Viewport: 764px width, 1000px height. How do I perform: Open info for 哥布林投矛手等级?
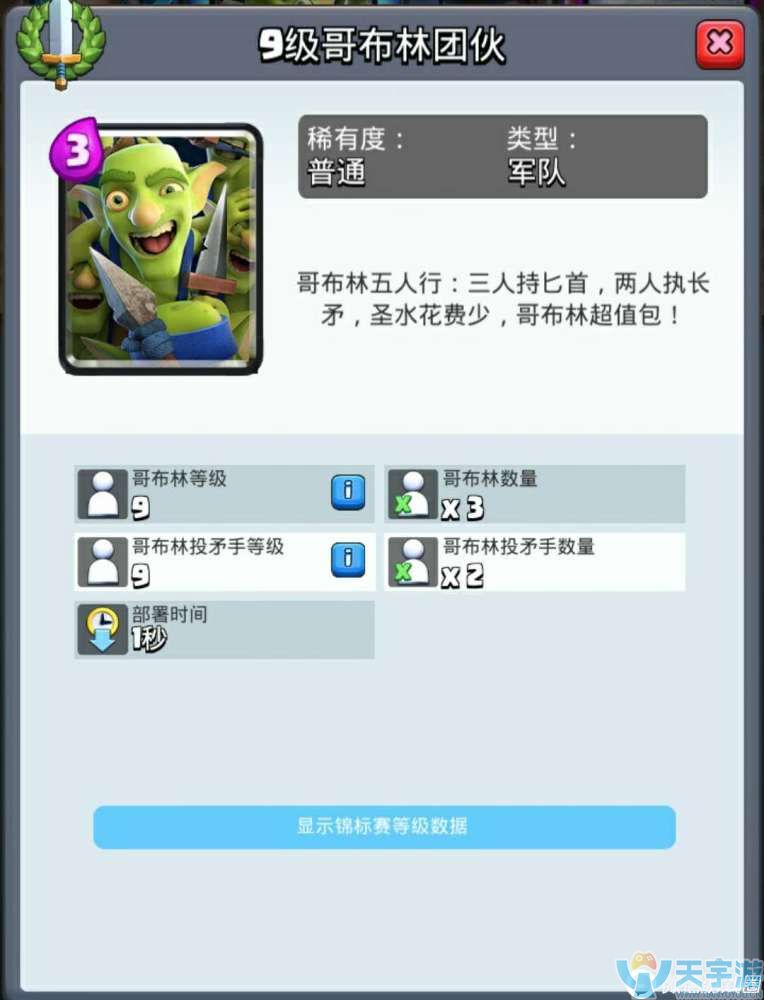click(x=348, y=559)
